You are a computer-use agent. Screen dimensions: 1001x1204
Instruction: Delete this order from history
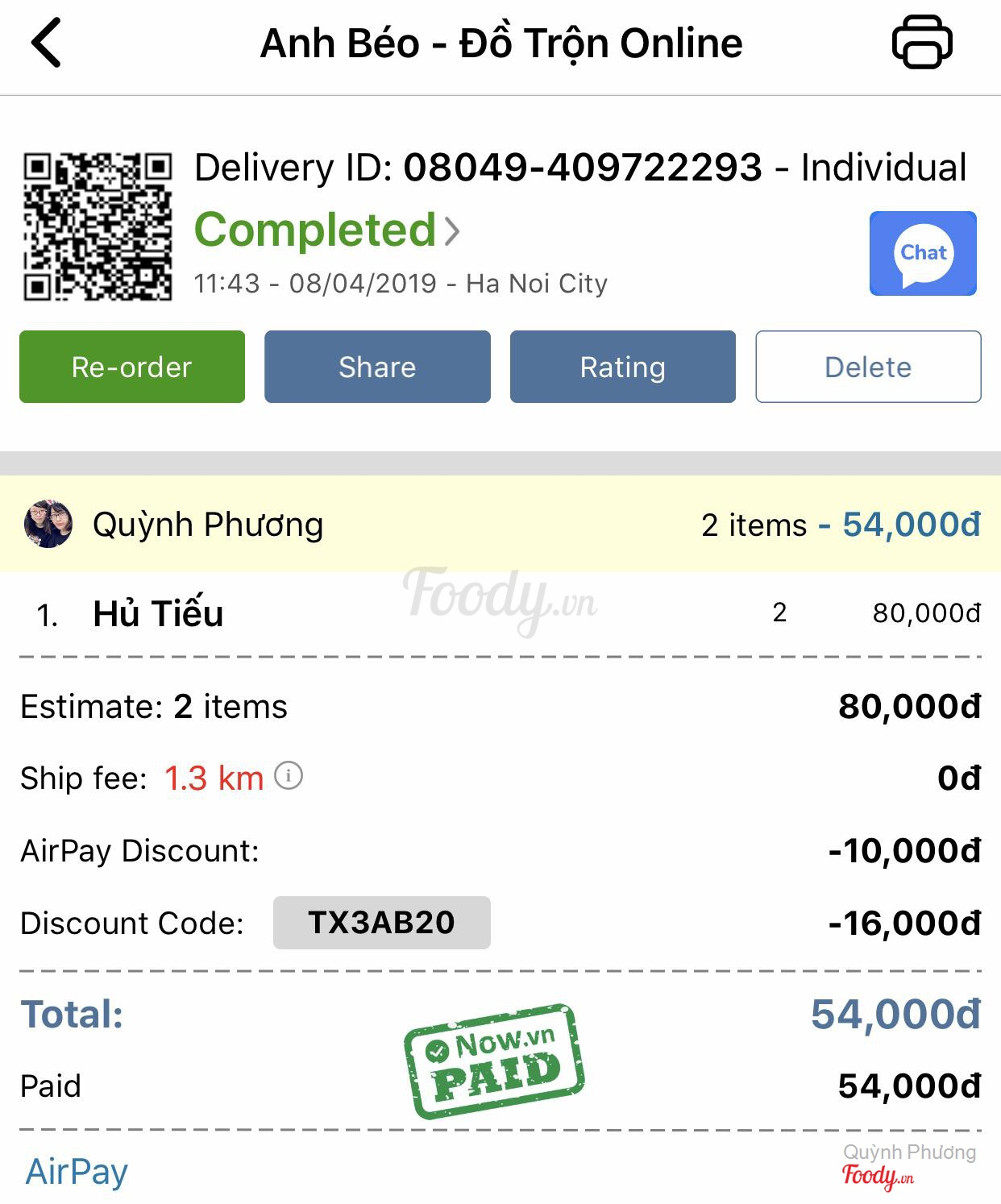tap(868, 367)
